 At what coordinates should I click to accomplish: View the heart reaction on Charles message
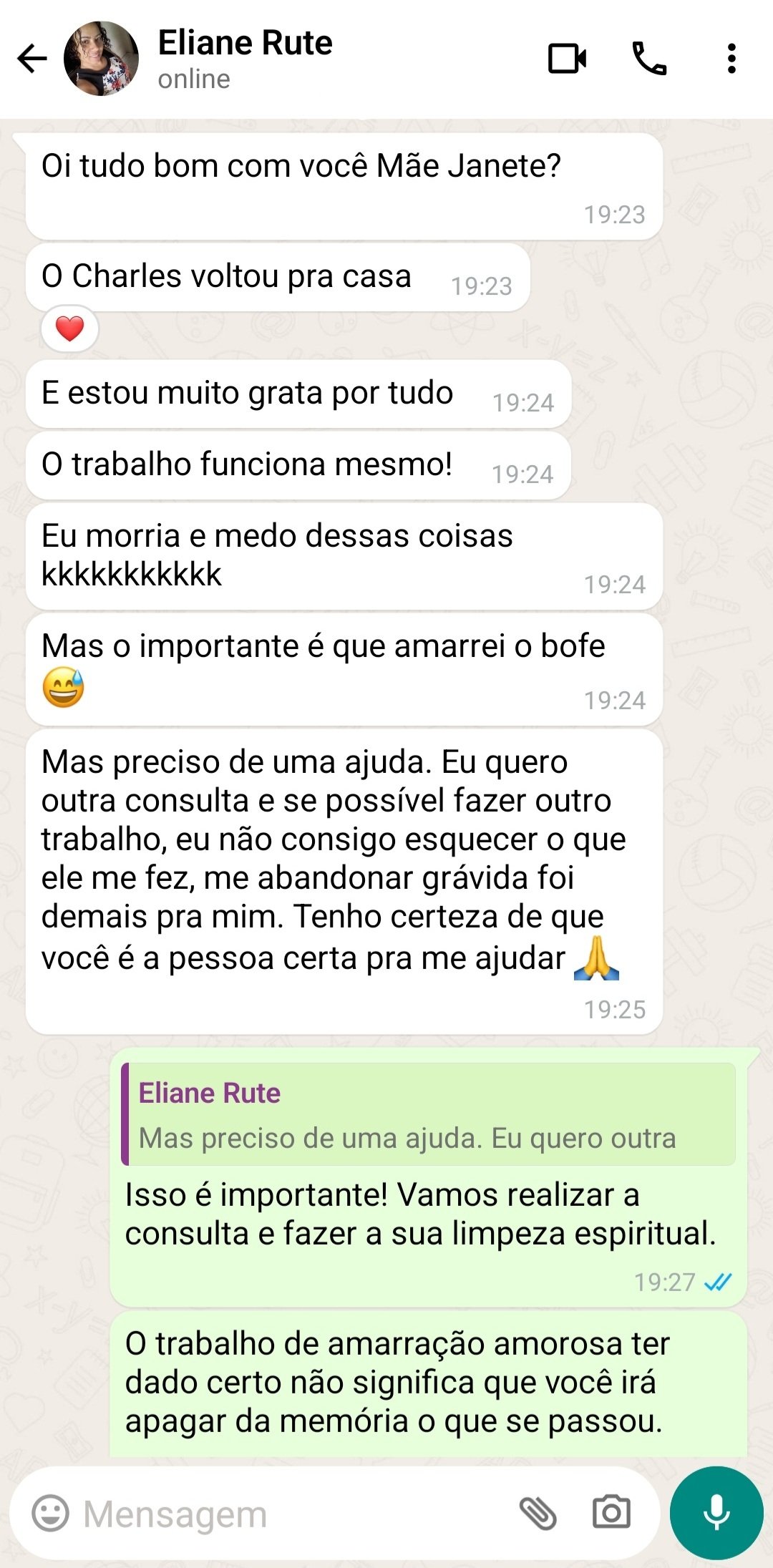[69, 329]
